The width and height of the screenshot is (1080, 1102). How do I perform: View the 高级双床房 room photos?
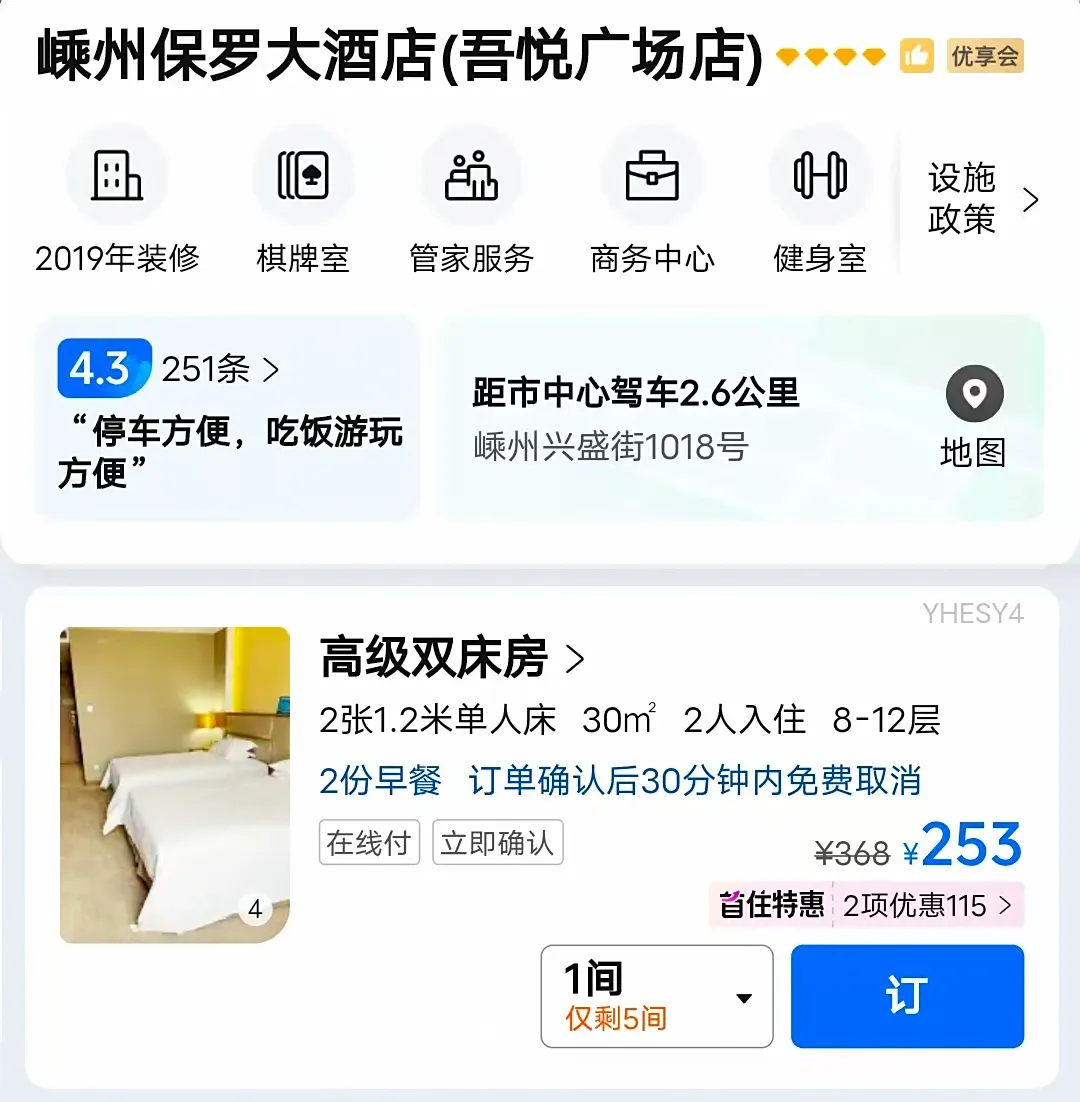[175, 784]
